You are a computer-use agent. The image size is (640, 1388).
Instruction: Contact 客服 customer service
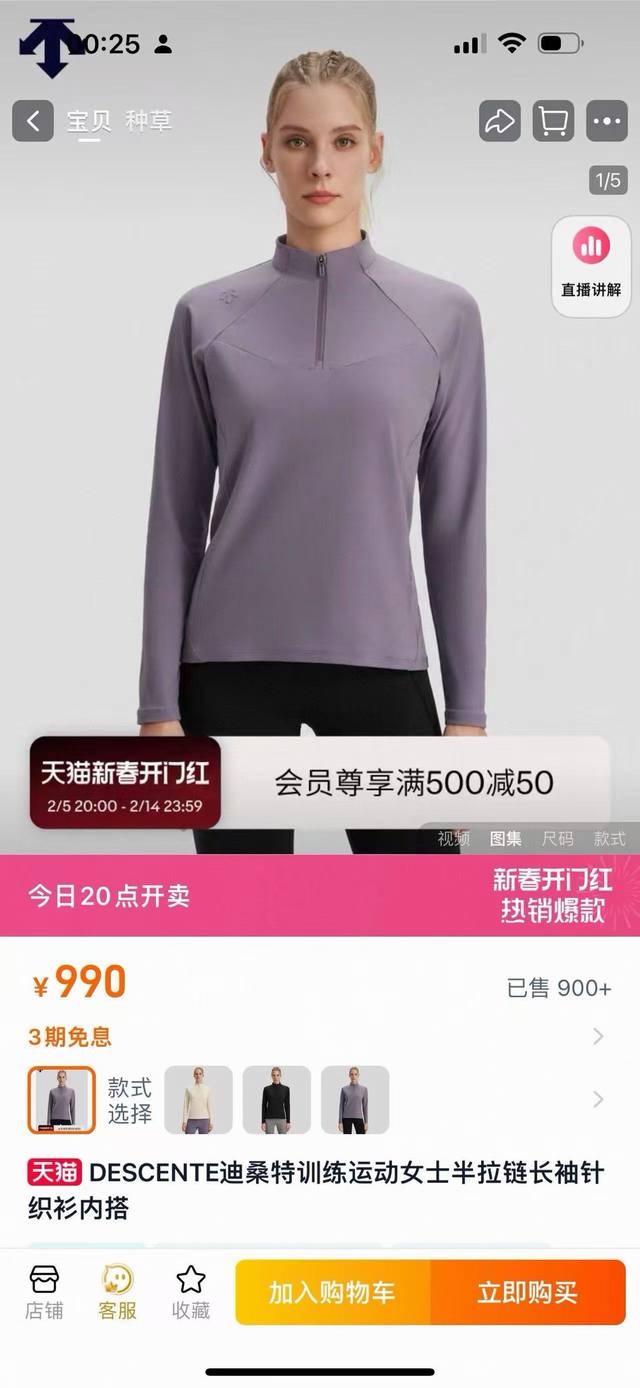(117, 1292)
